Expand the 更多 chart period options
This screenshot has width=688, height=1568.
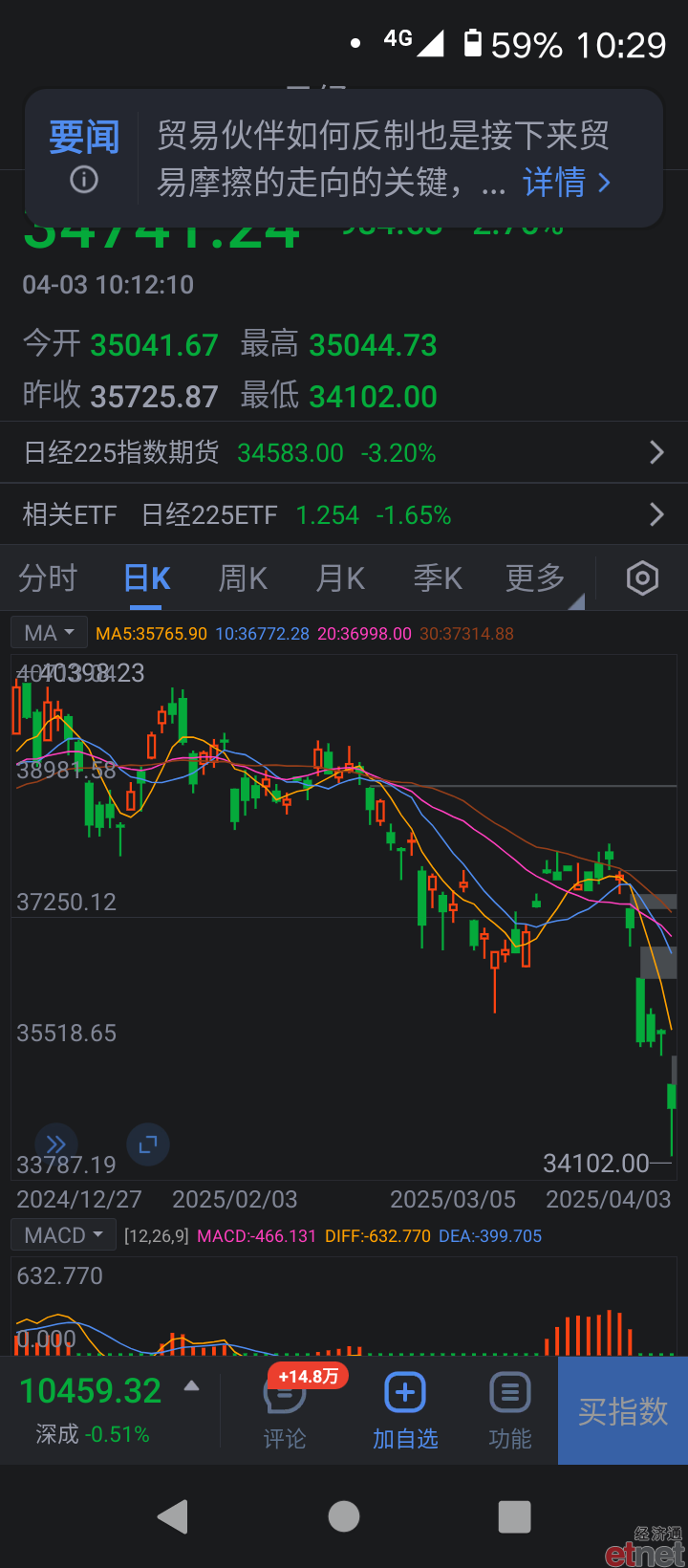(x=536, y=578)
